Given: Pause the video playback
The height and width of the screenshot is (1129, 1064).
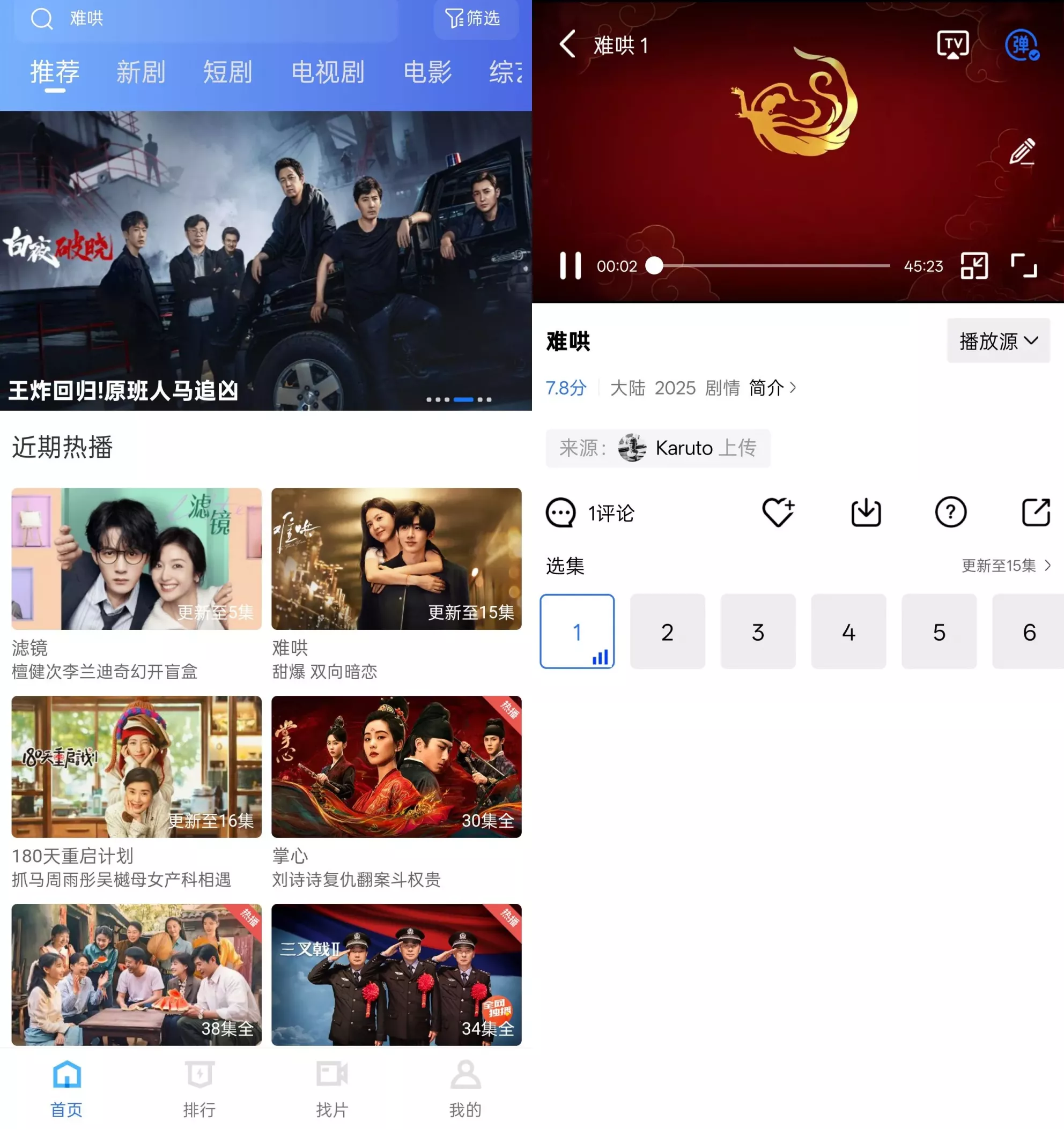Looking at the screenshot, I should (571, 266).
